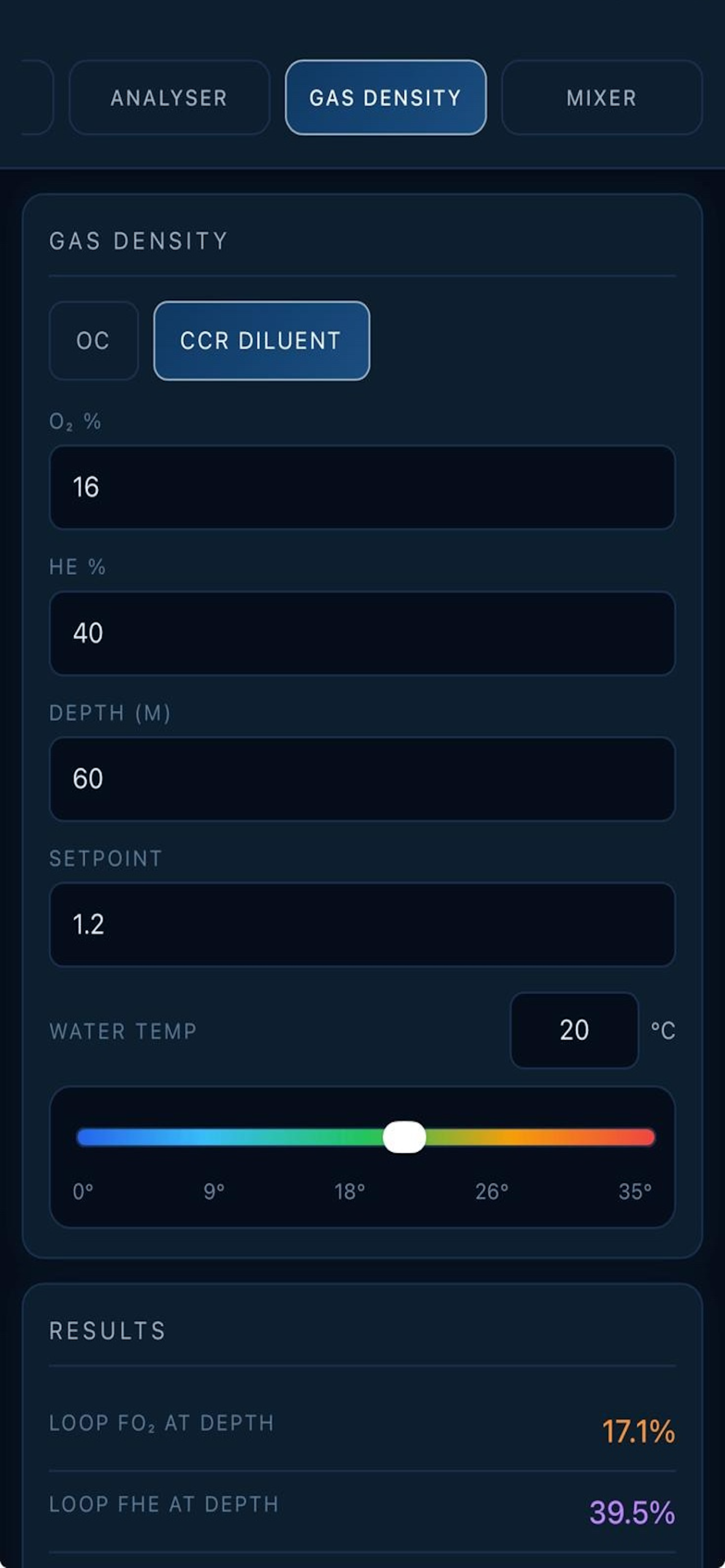
Task: Open the Mixer tab
Action: pyautogui.click(x=601, y=97)
